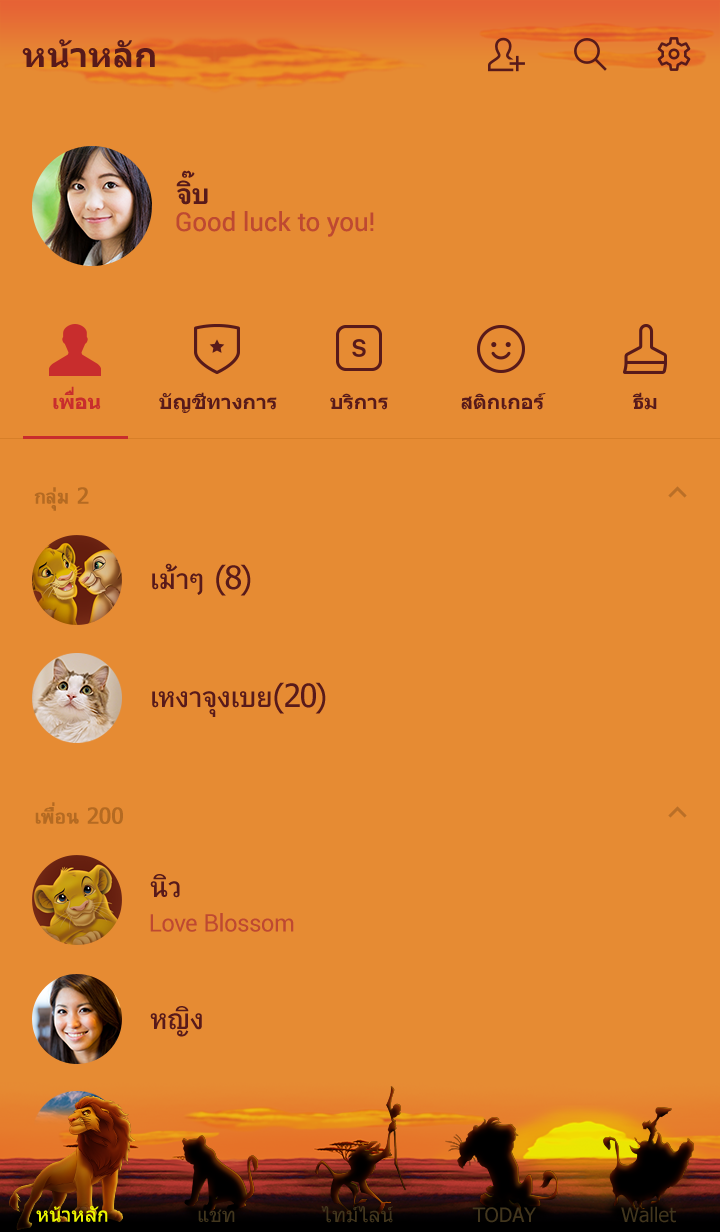The width and height of the screenshot is (720, 1232).
Task: Switch to the บริการ tab
Action: pos(359,370)
